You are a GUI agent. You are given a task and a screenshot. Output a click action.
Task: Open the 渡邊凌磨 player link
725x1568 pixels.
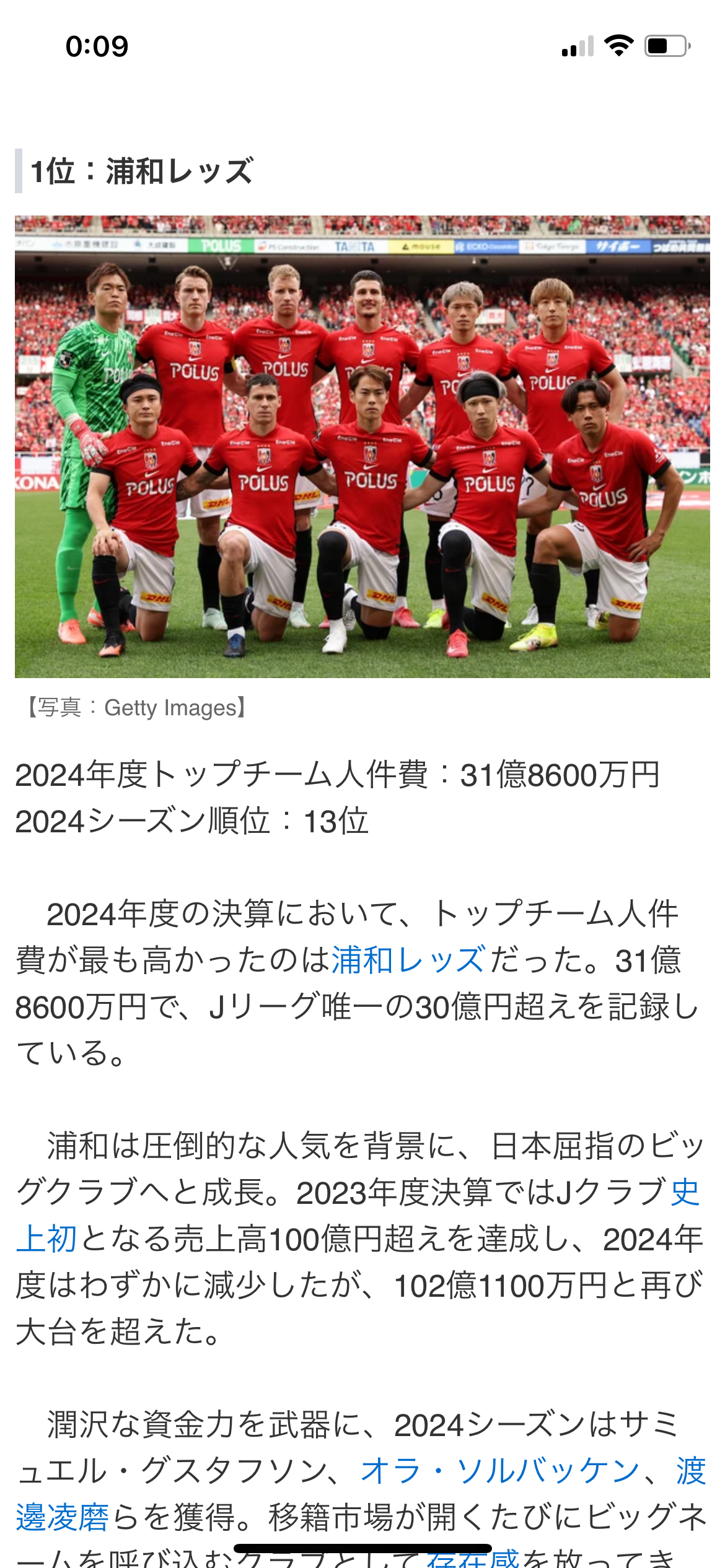click(x=62, y=1518)
